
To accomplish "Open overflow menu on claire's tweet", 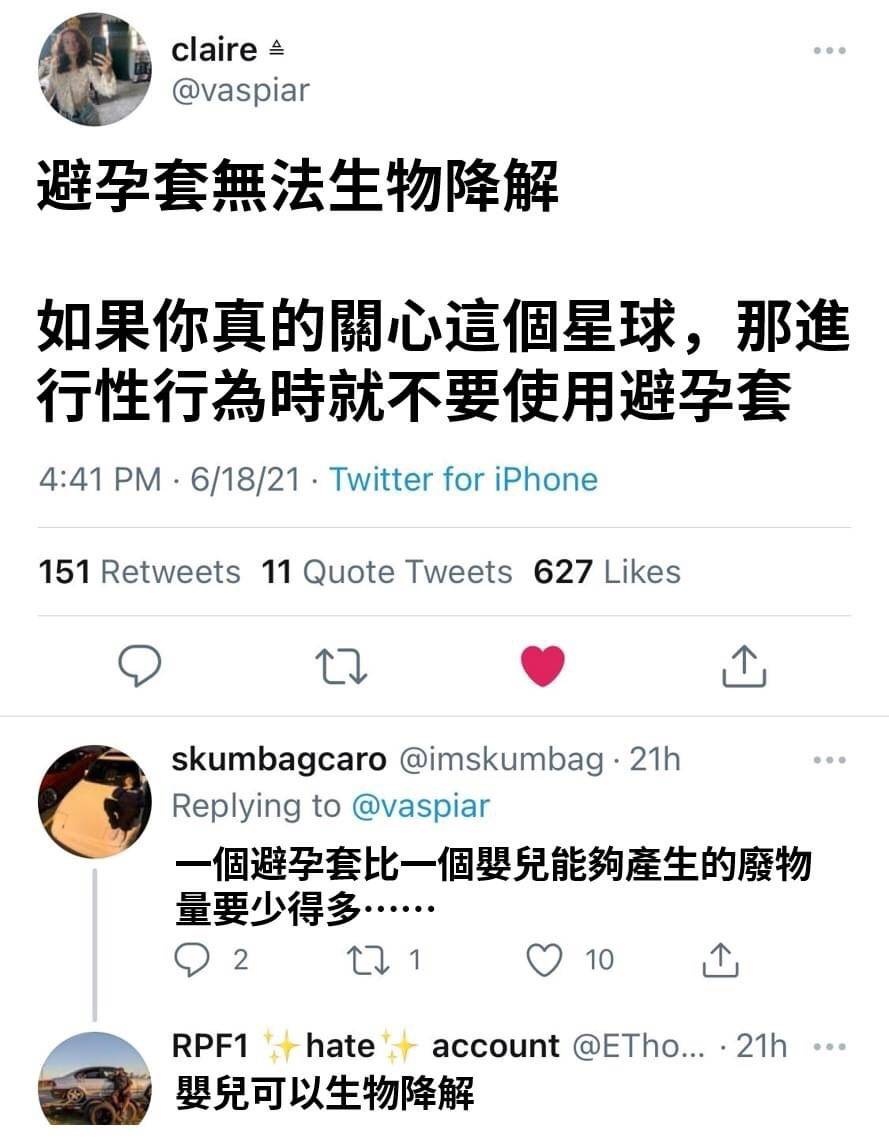I will pos(829,51).
